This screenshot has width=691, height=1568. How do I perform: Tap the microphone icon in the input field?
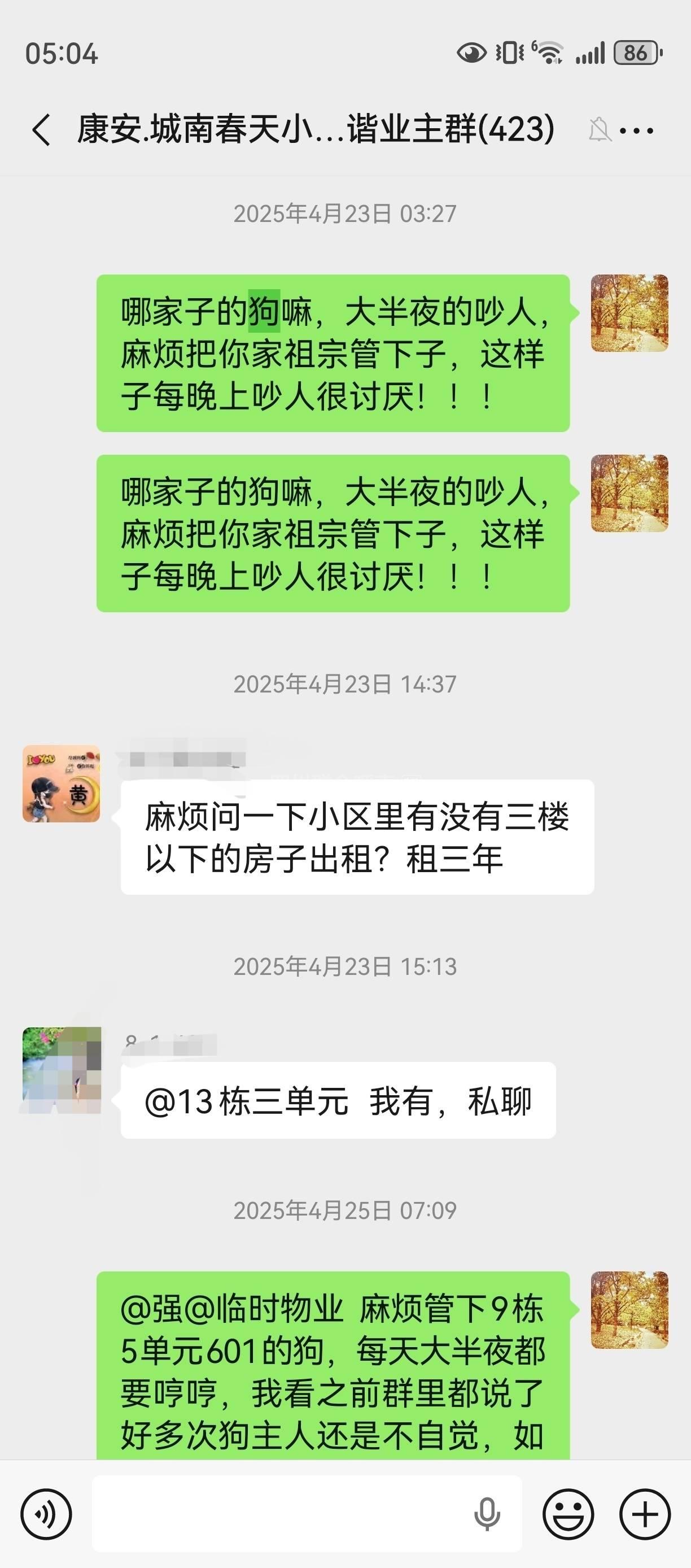pyautogui.click(x=487, y=1514)
